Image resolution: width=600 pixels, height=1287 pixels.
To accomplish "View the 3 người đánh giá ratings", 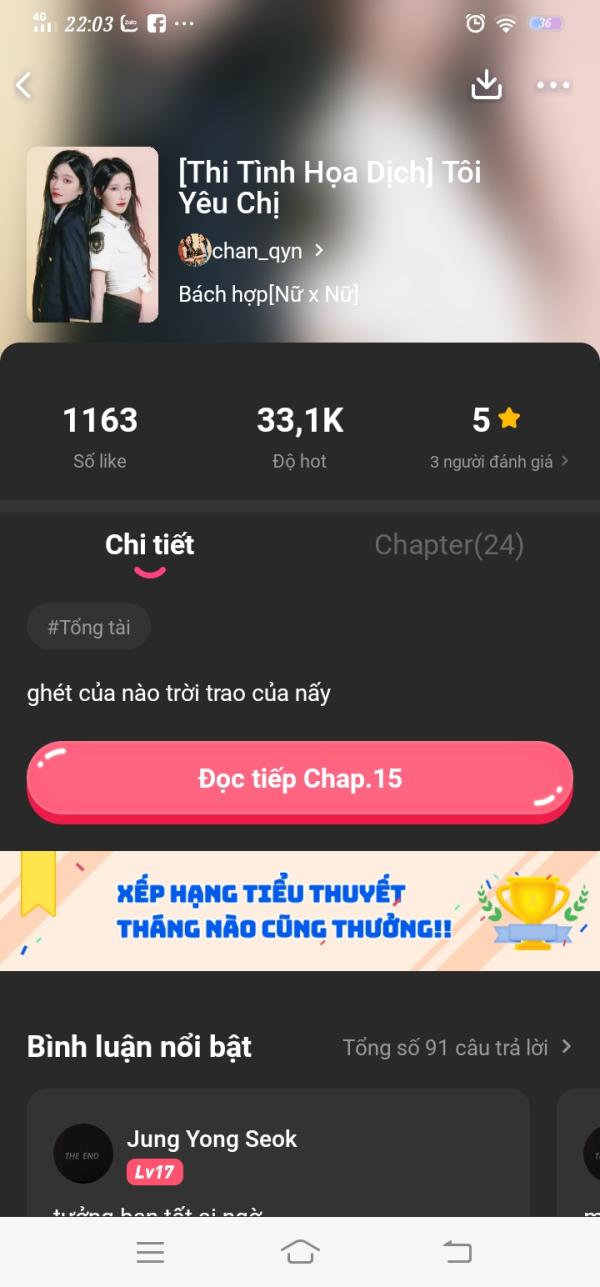I will pos(498,461).
